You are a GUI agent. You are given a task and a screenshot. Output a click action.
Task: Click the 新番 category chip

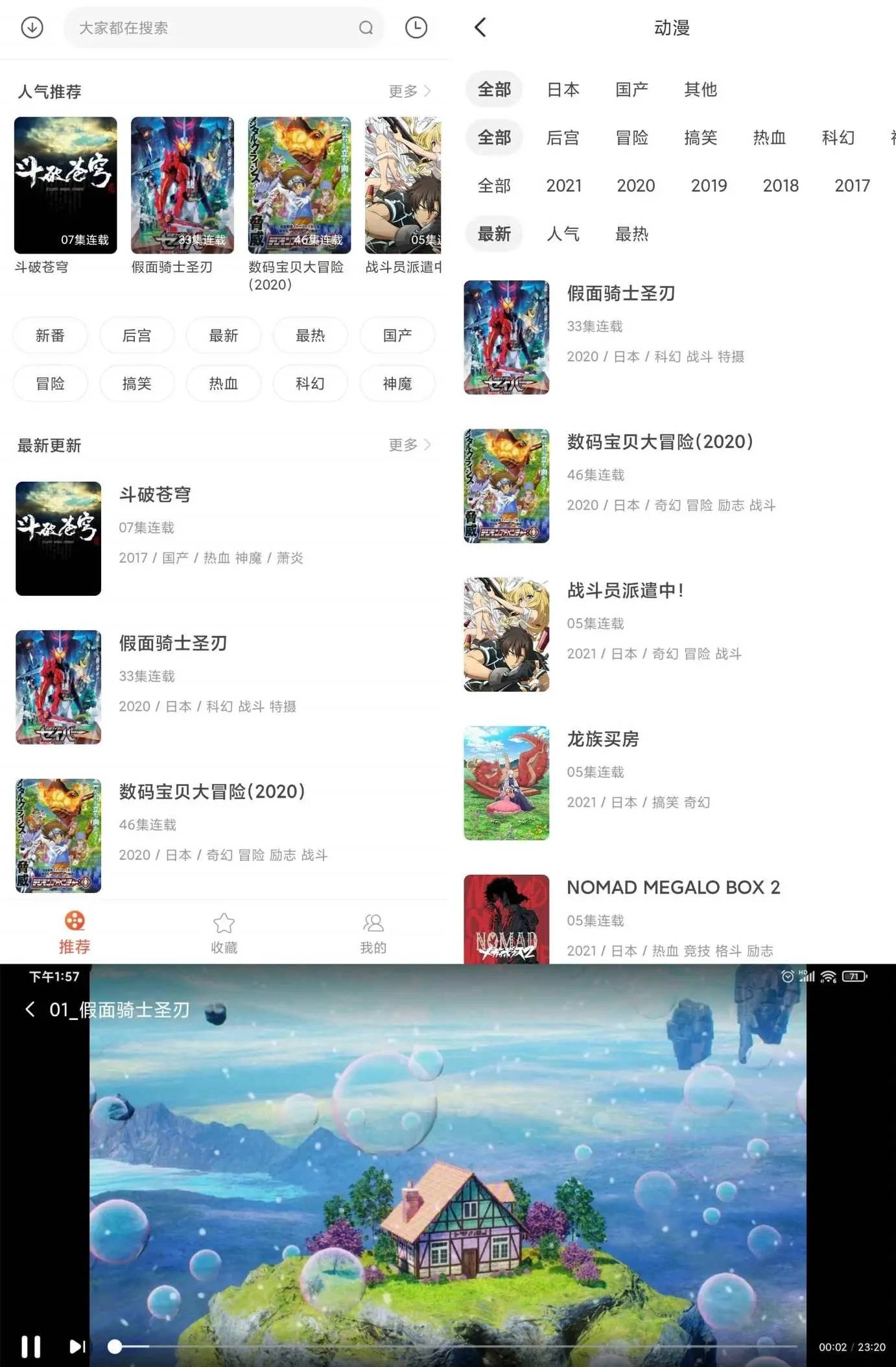pos(50,335)
